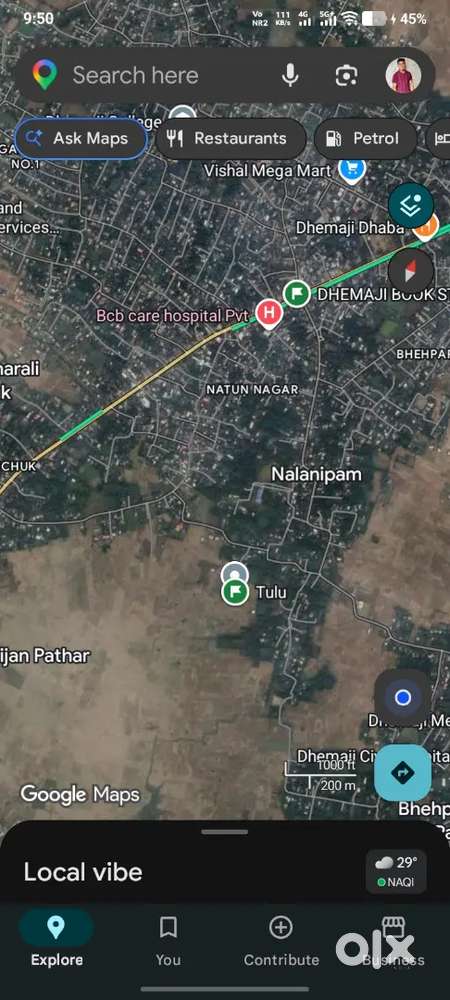Center map on my location
Image resolution: width=450 pixels, height=1000 pixels.
(x=402, y=698)
